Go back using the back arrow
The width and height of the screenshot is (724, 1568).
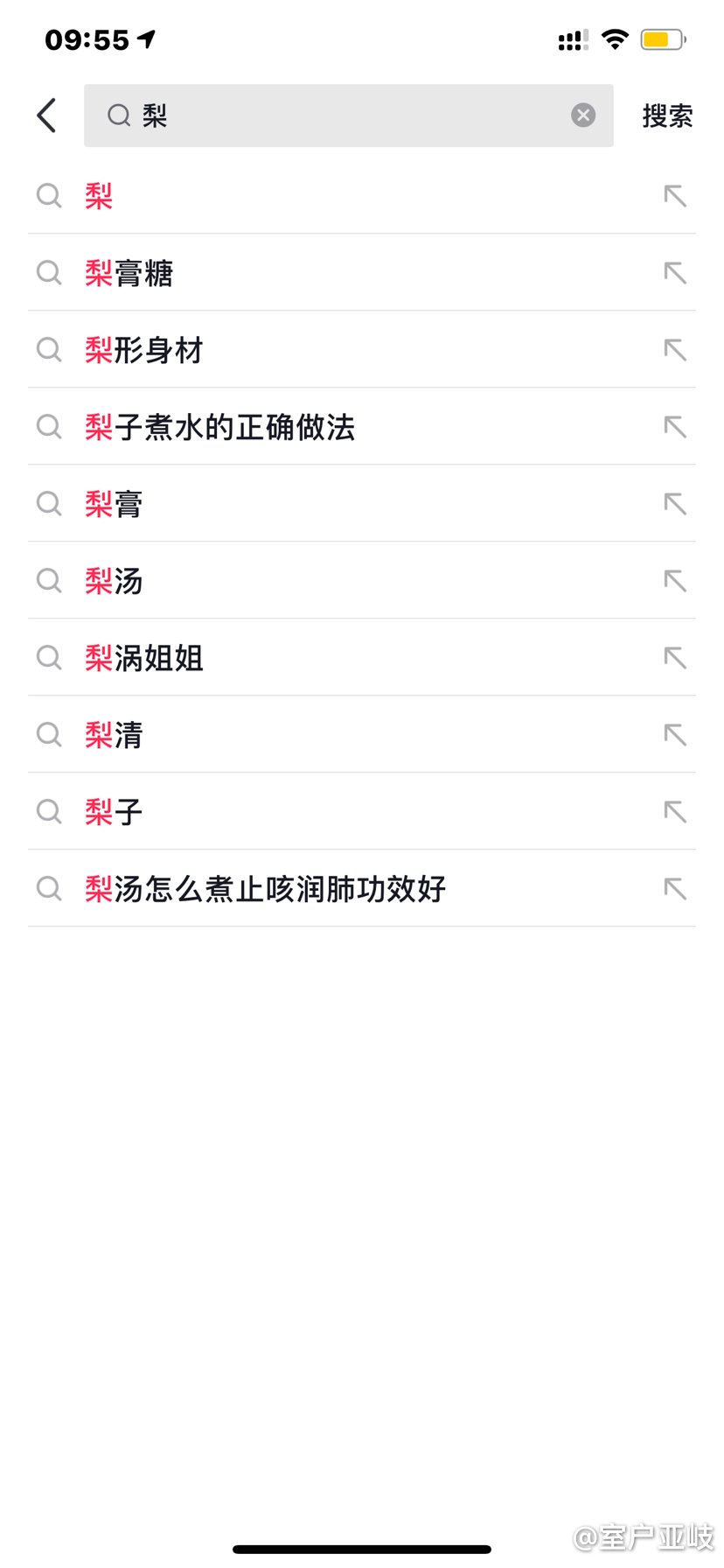[x=47, y=115]
